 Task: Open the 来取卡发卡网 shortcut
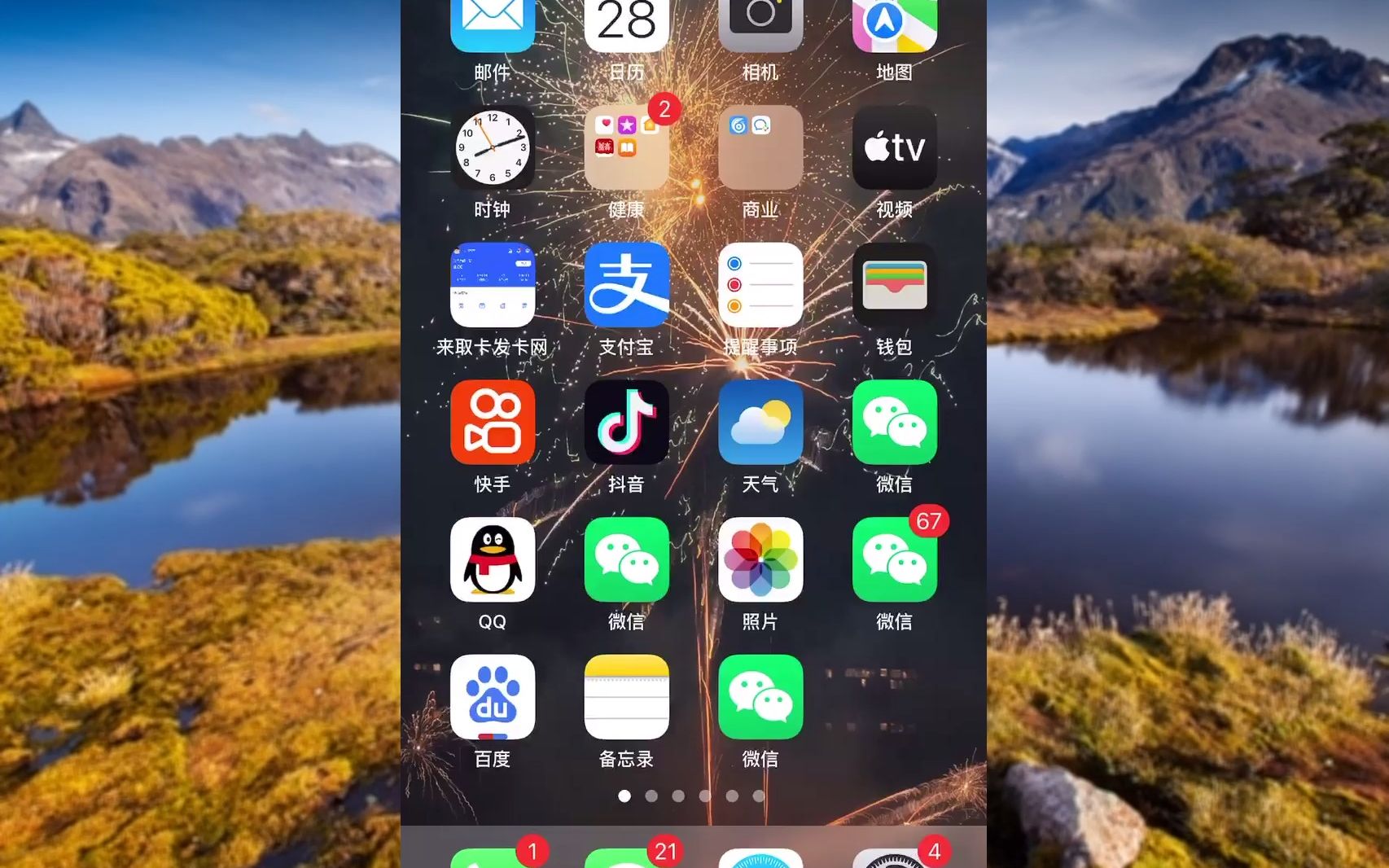point(492,285)
